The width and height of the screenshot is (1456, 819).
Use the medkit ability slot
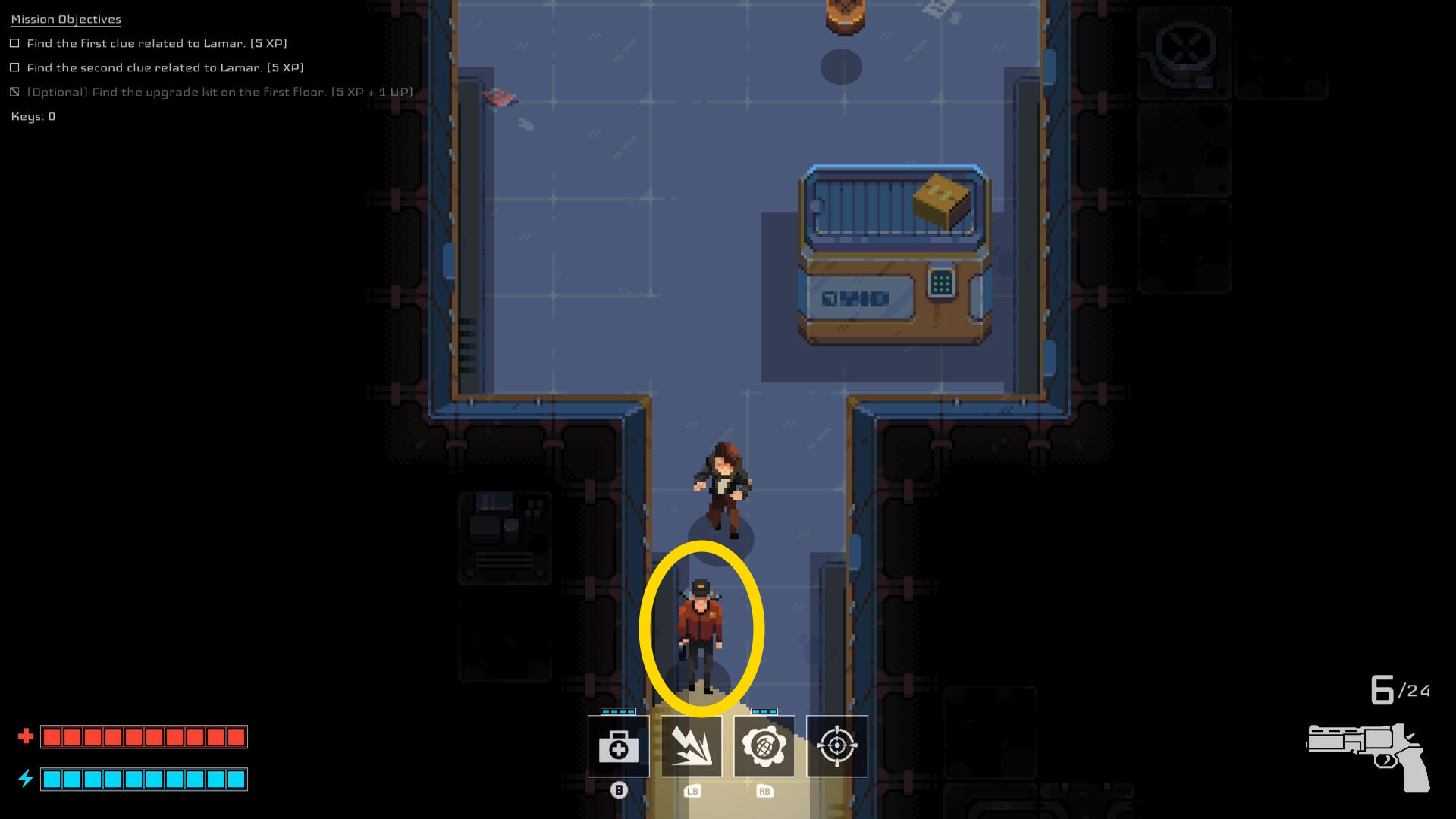tap(618, 746)
